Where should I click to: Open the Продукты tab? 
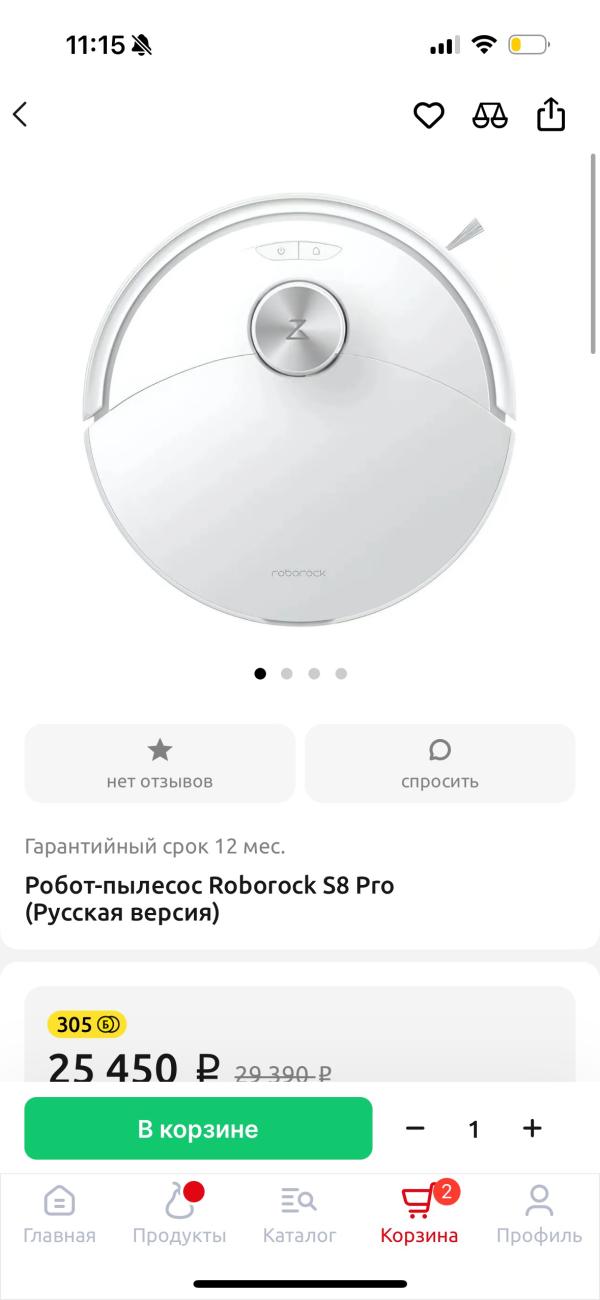coord(180,1213)
